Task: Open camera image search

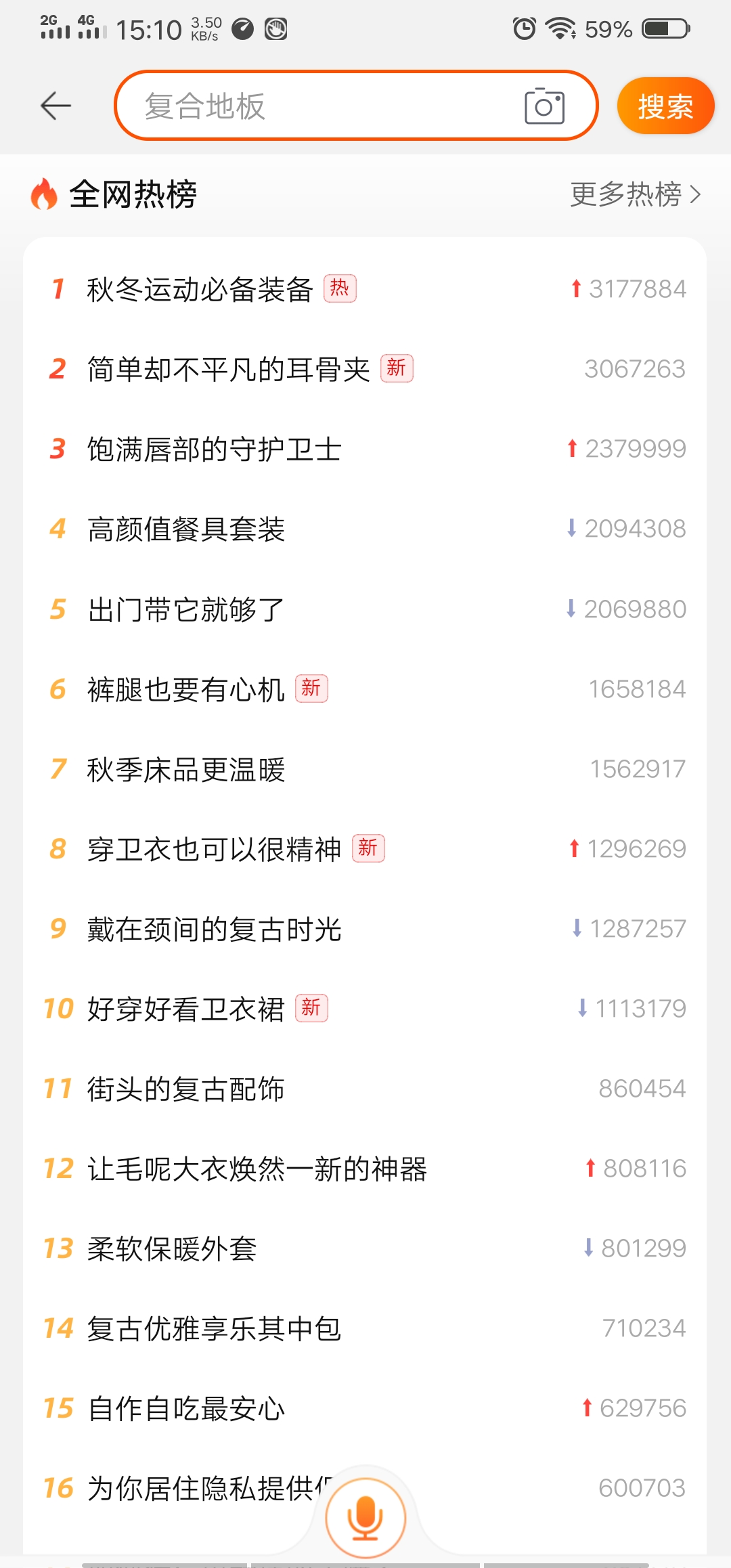Action: click(544, 106)
